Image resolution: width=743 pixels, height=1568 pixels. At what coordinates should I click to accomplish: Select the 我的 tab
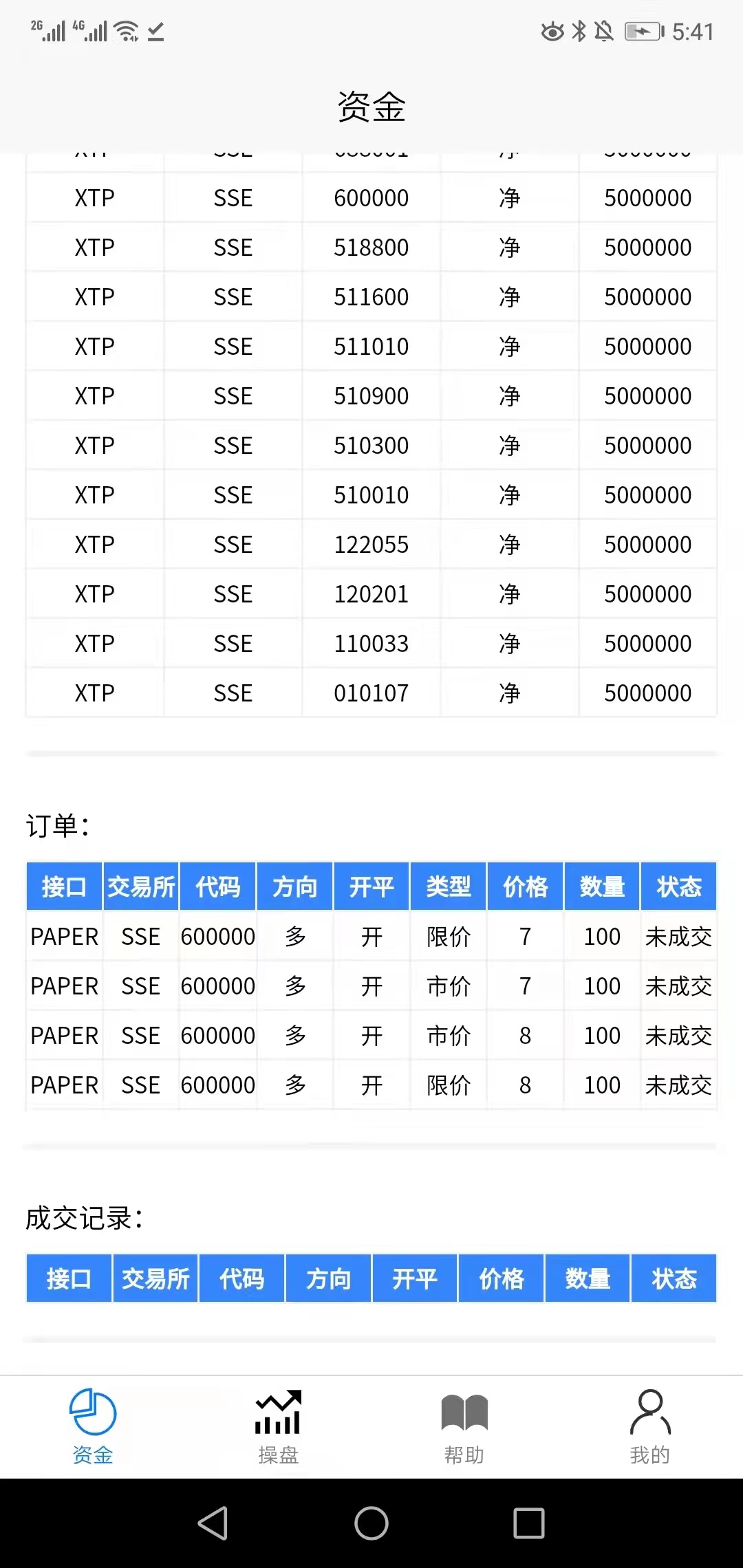650,1426
